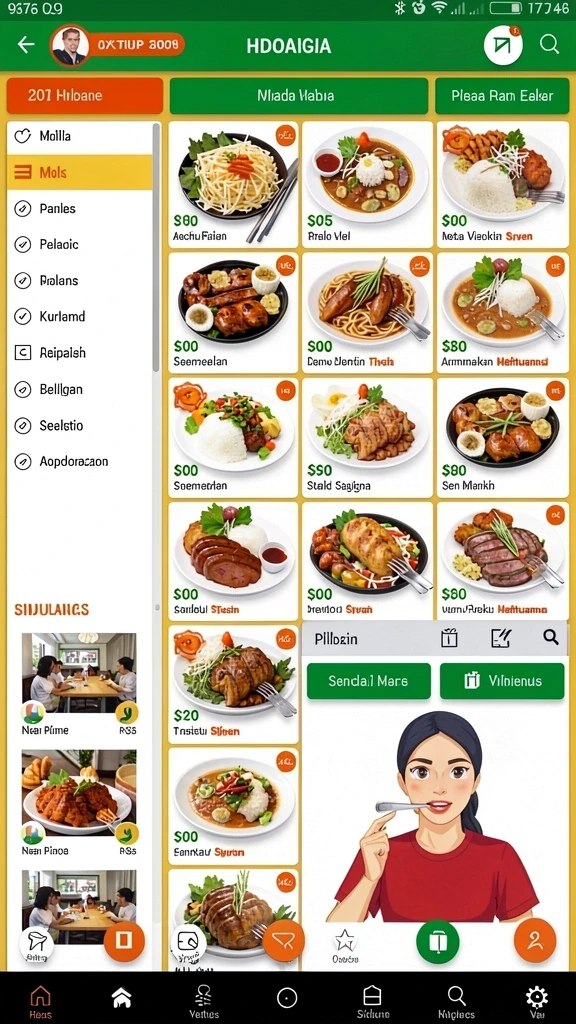Search inside the Pillbain panel

tap(551, 638)
